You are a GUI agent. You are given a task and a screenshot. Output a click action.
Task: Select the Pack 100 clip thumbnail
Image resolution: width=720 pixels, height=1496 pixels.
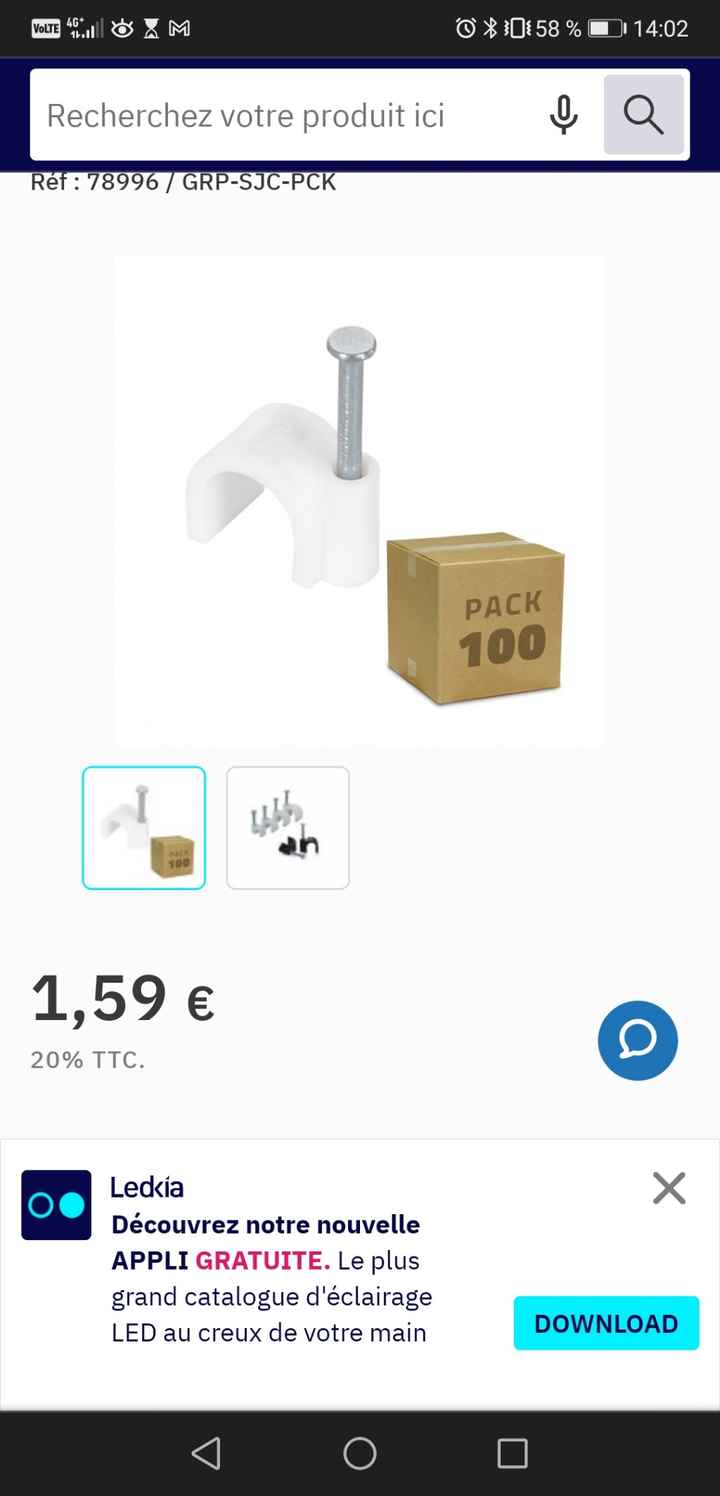[x=144, y=828]
